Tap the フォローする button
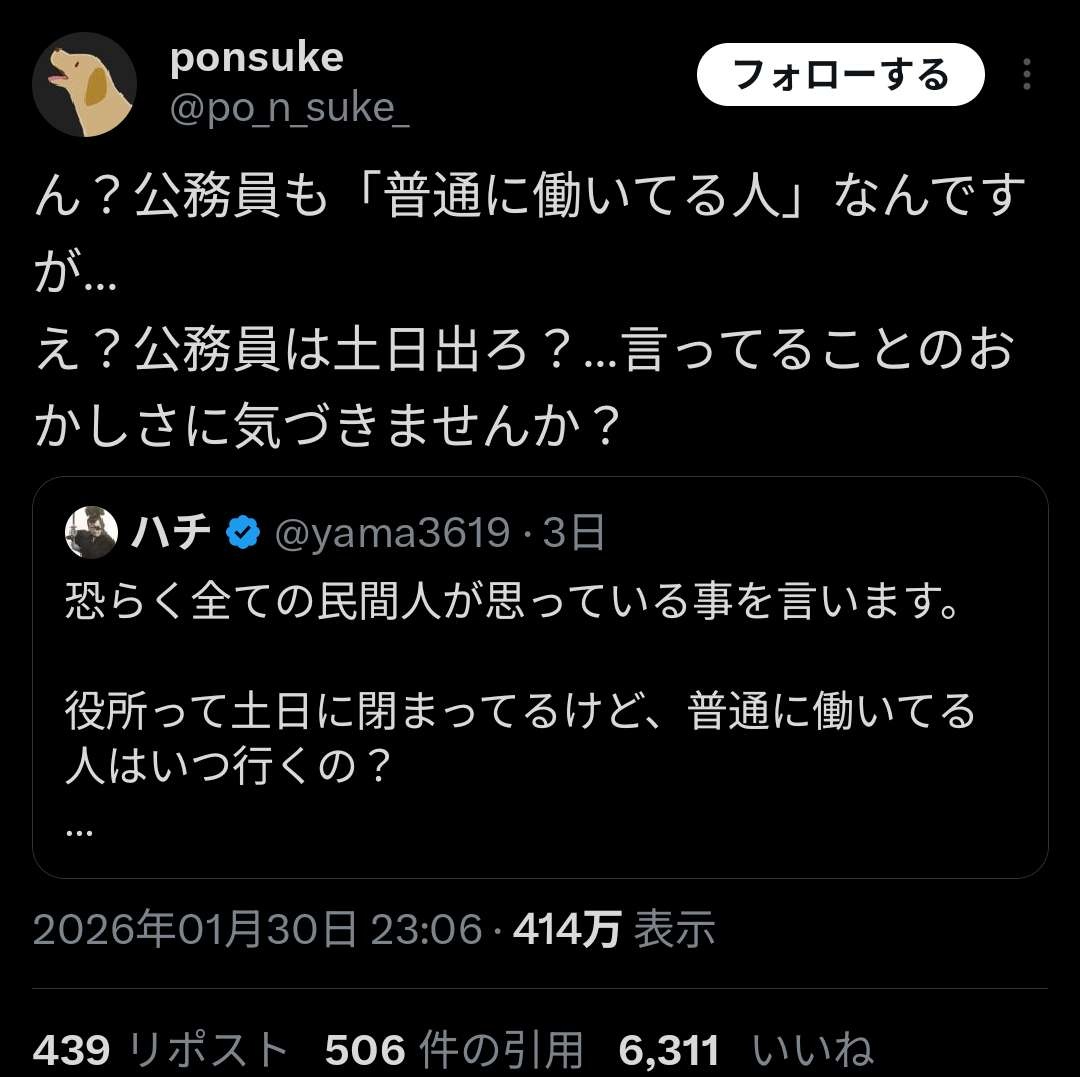This screenshot has width=1080, height=1077. click(840, 75)
